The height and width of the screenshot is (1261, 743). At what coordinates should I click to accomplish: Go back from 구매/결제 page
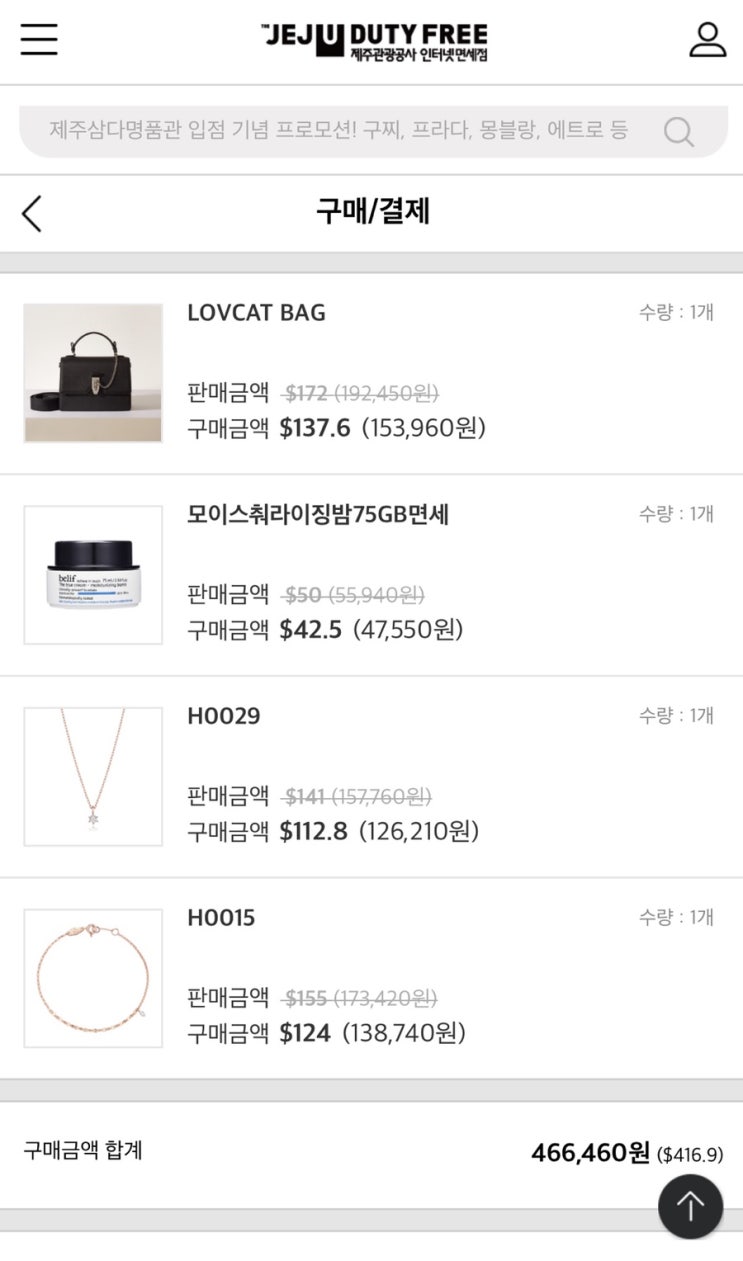[32, 213]
